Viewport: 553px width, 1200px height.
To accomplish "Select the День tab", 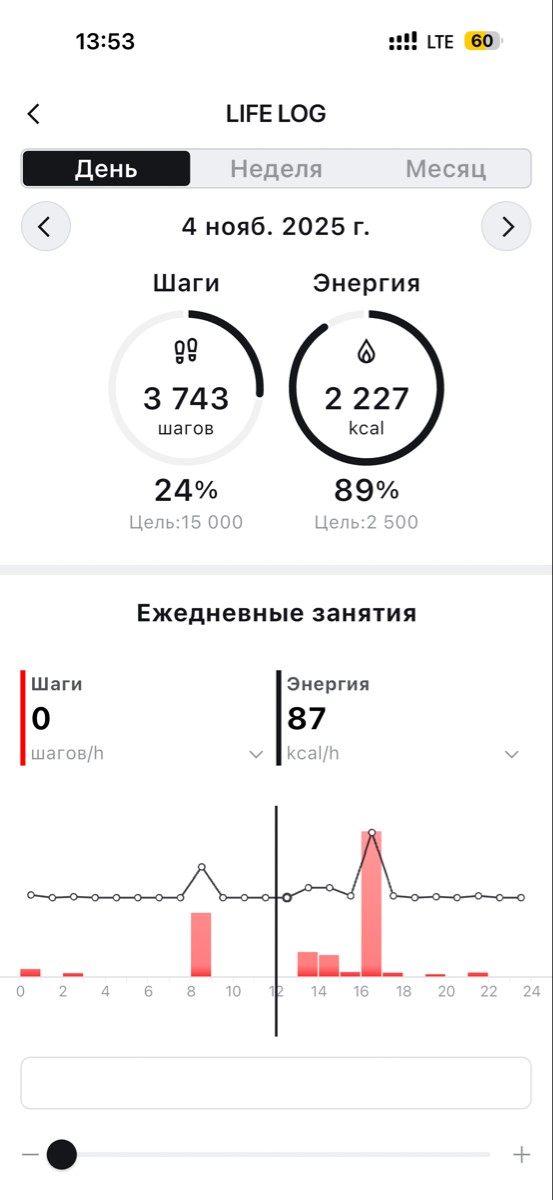I will click(106, 169).
